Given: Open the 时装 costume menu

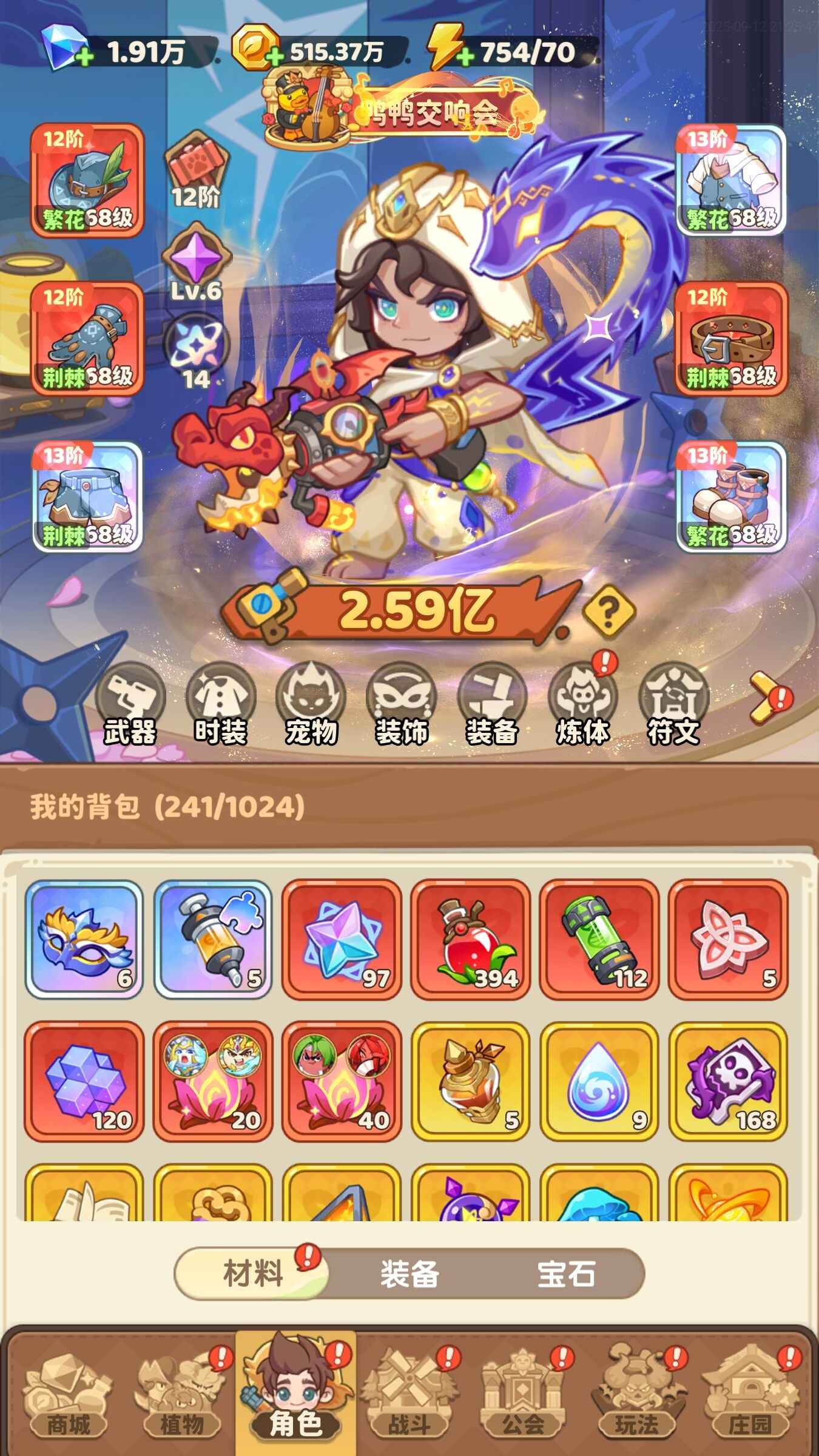Looking at the screenshot, I should 220,704.
